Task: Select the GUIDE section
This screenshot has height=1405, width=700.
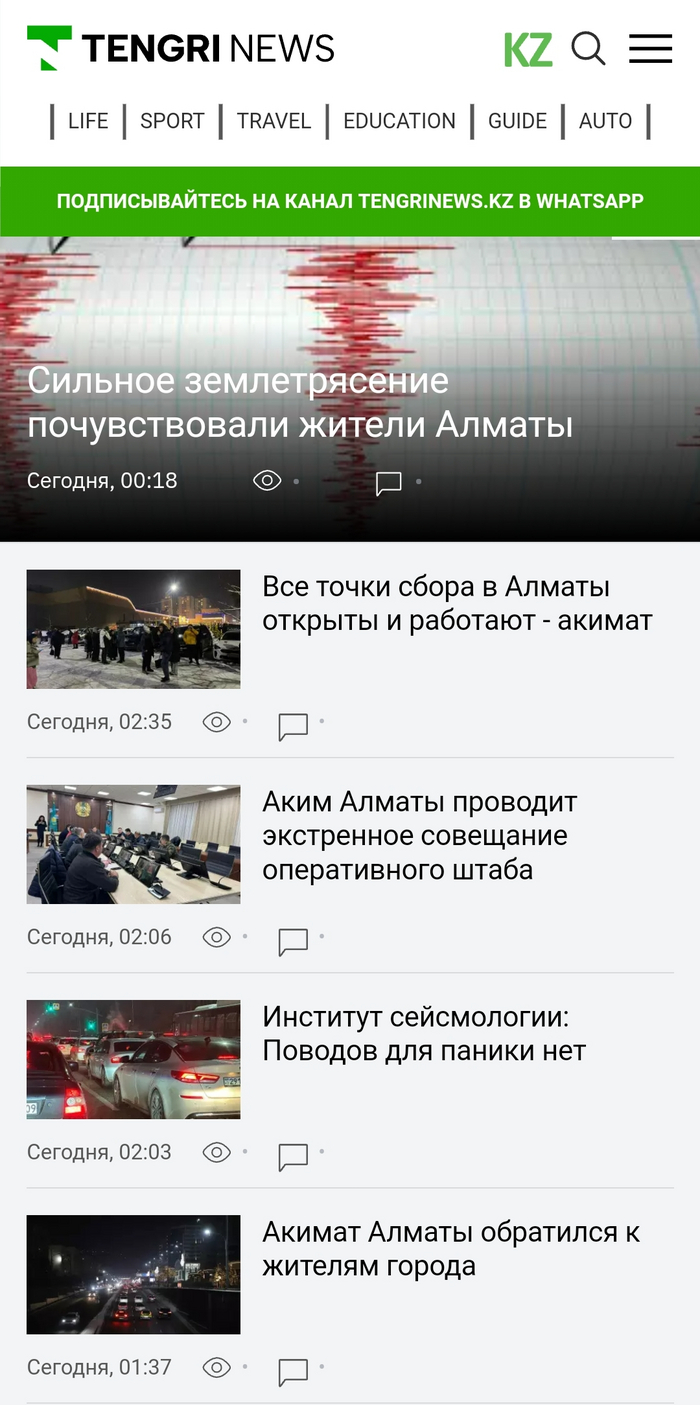Action: click(517, 121)
